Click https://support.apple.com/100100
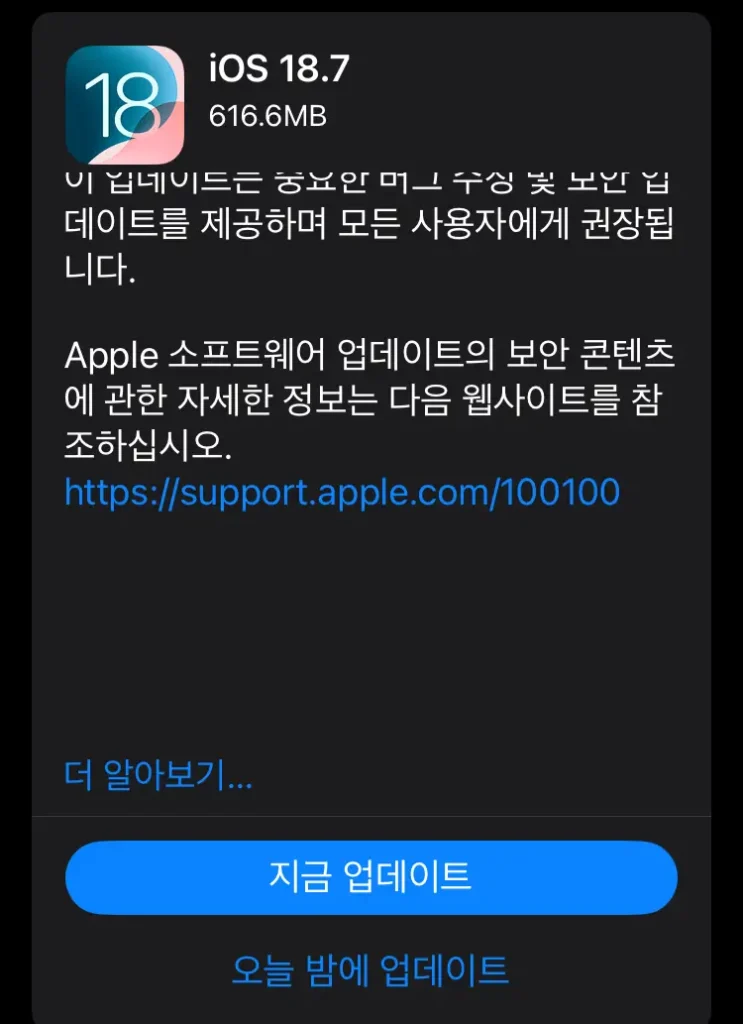 click(x=341, y=491)
